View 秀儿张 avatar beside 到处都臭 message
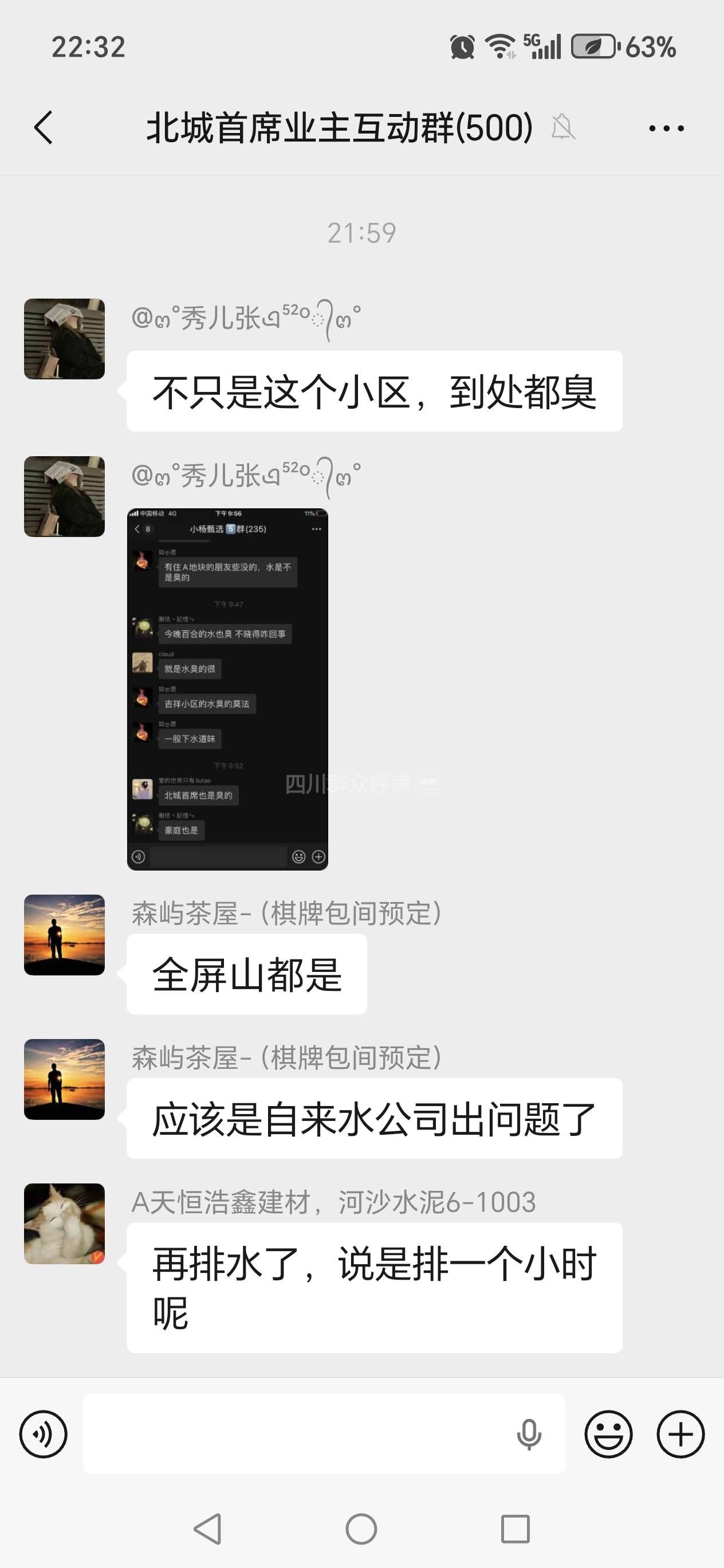Viewport: 724px width, 1568px height. (x=65, y=339)
